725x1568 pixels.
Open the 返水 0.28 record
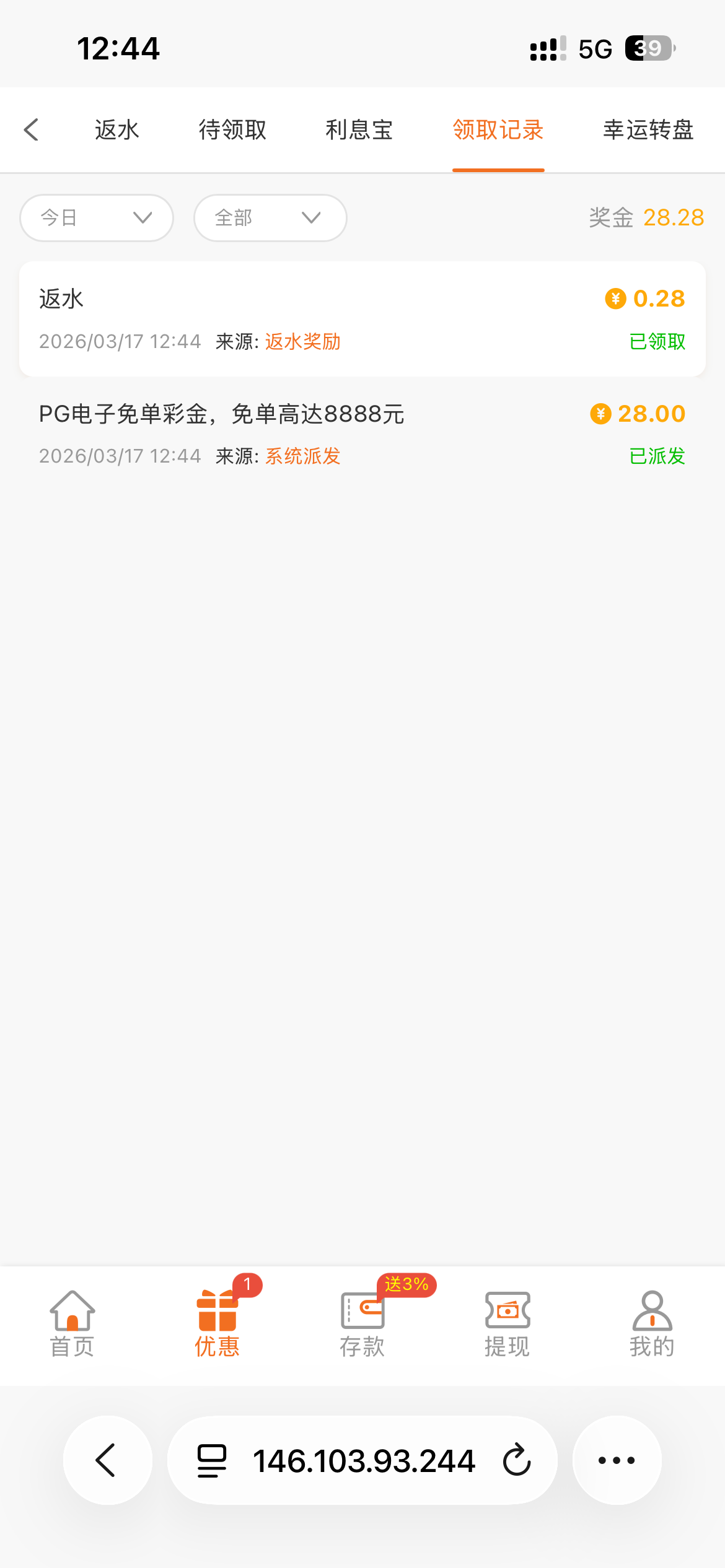pos(362,319)
